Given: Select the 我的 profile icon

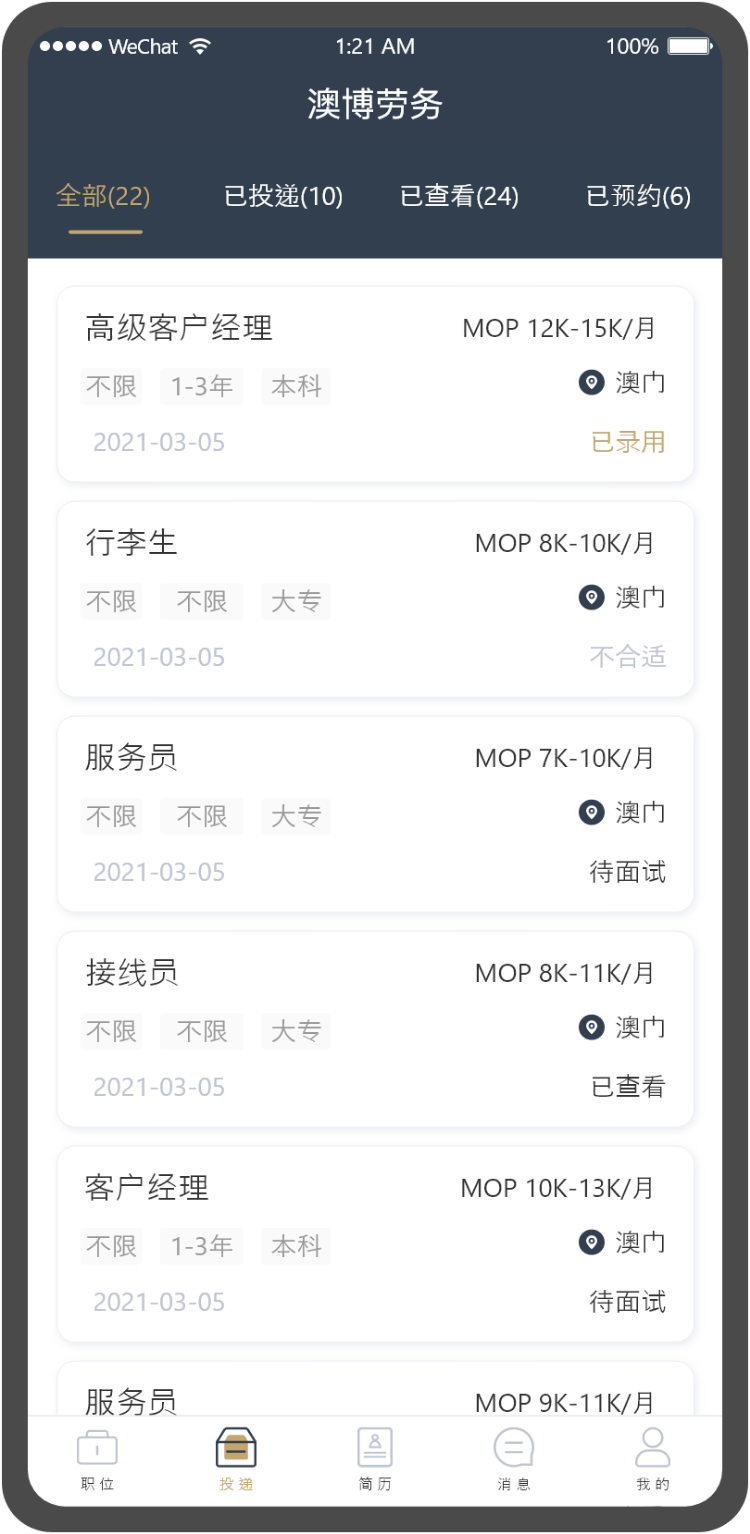Looking at the screenshot, I should coord(653,1447).
